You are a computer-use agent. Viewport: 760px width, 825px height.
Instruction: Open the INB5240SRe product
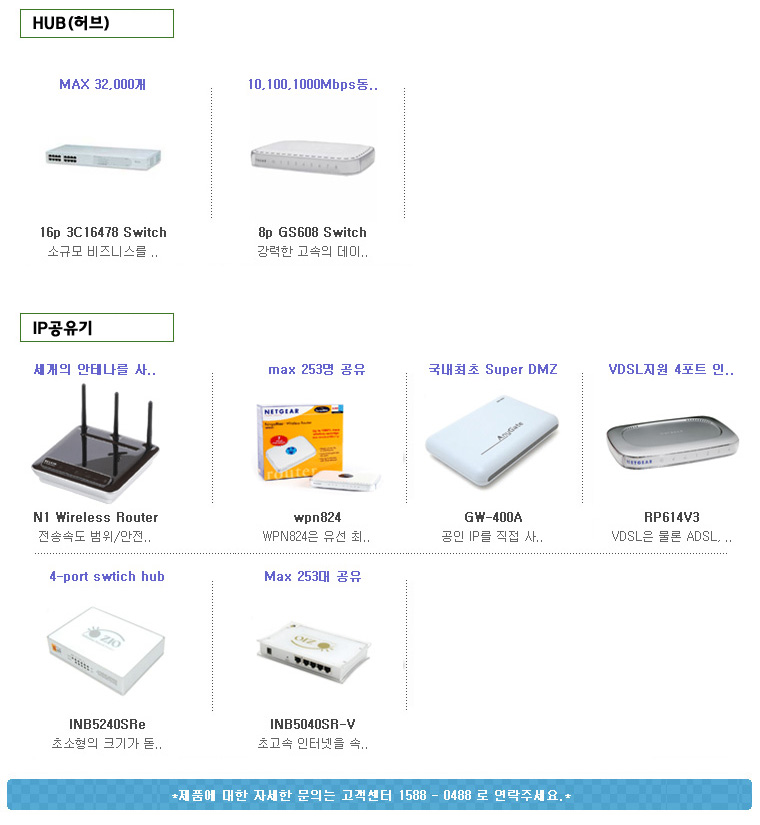106,724
